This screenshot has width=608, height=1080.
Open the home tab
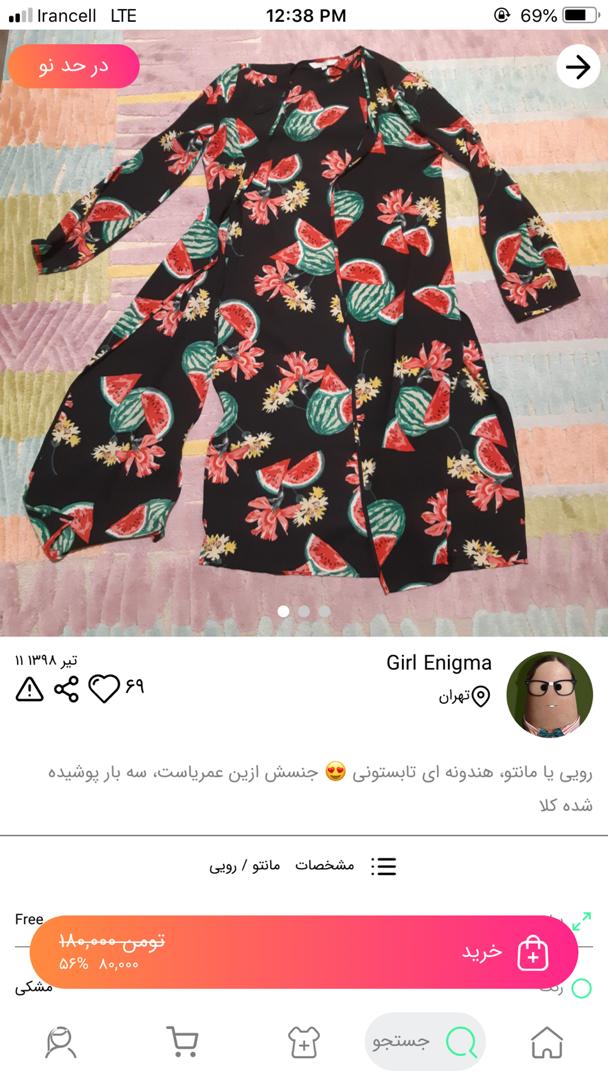click(x=547, y=1042)
